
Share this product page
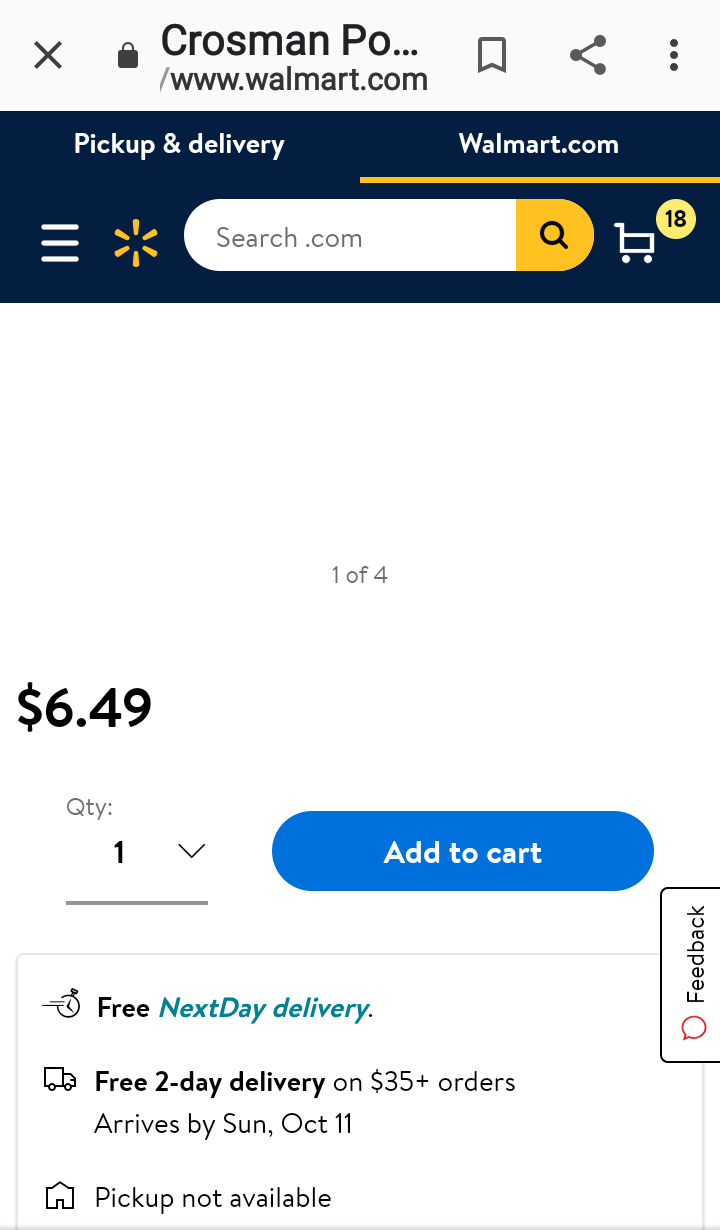point(588,55)
